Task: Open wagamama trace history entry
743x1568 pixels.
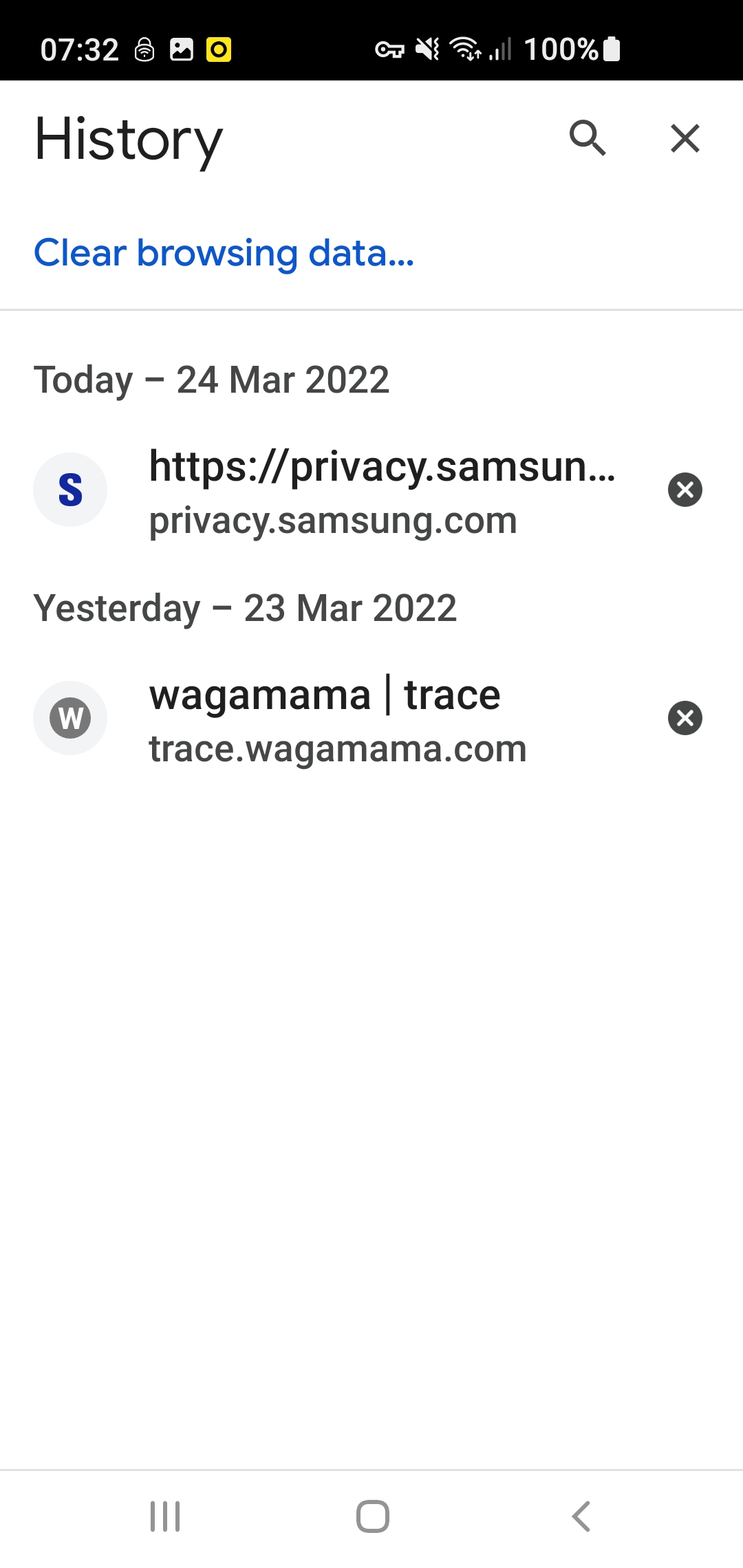Action: (x=337, y=719)
